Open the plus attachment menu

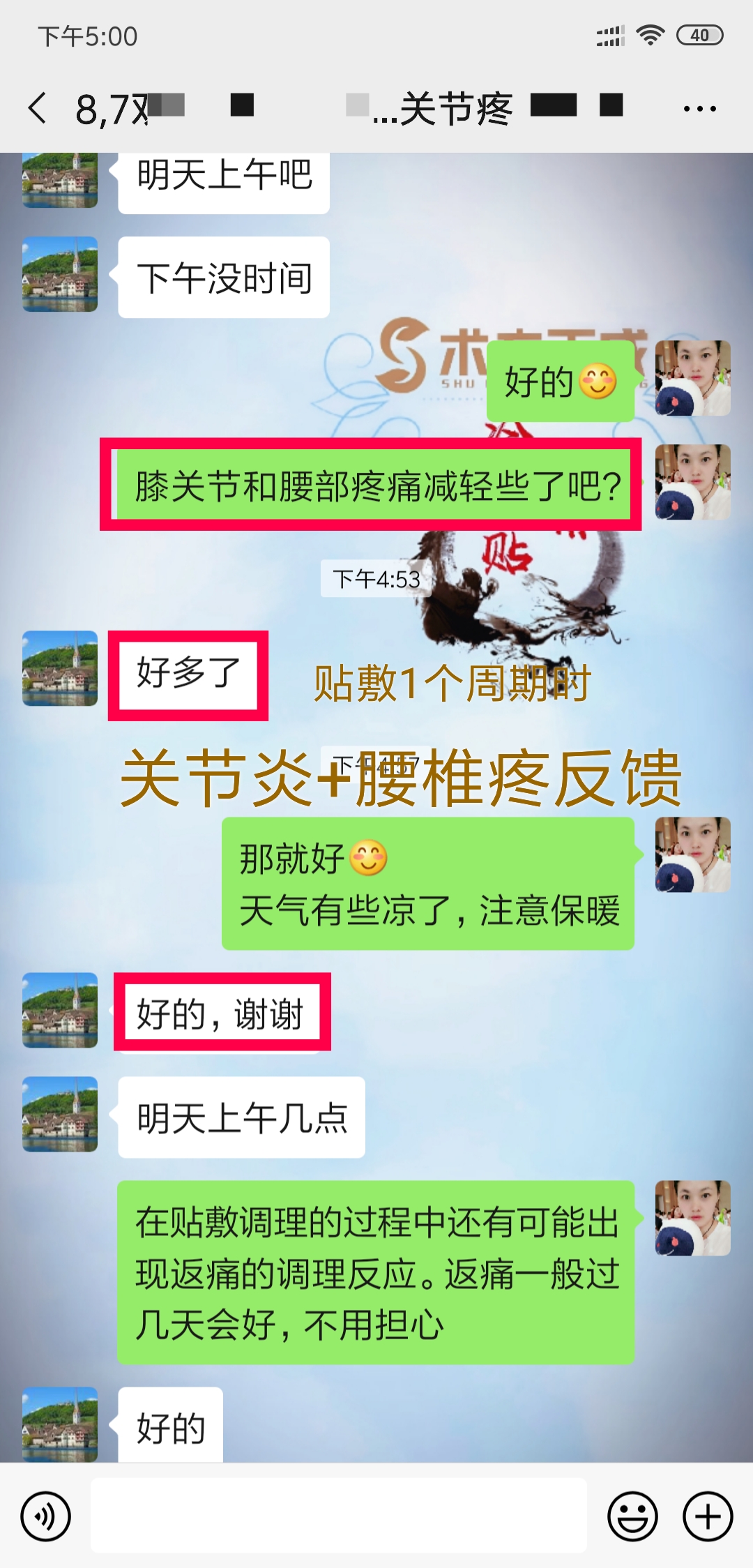(x=708, y=1516)
